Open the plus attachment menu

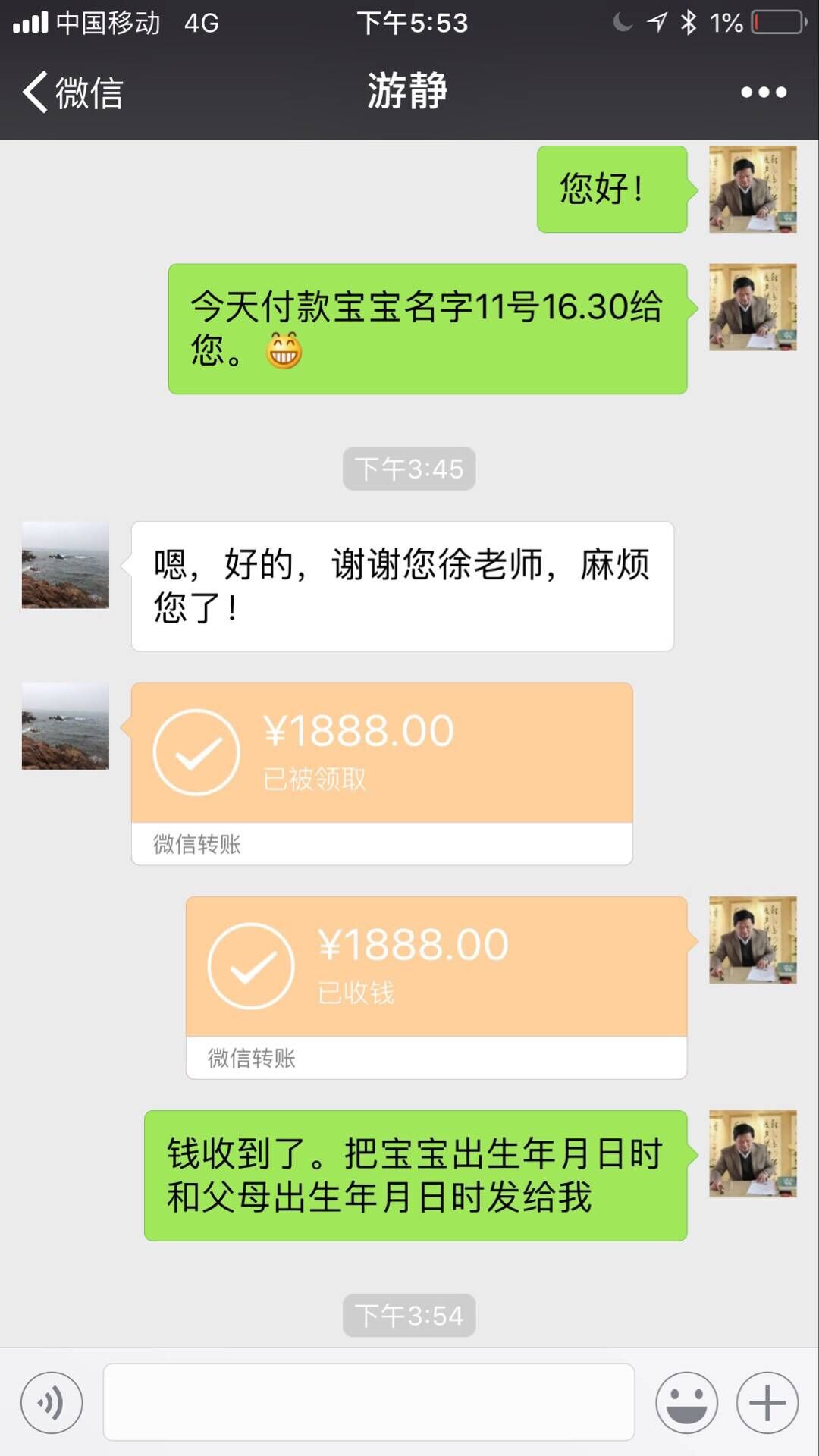[767, 1402]
